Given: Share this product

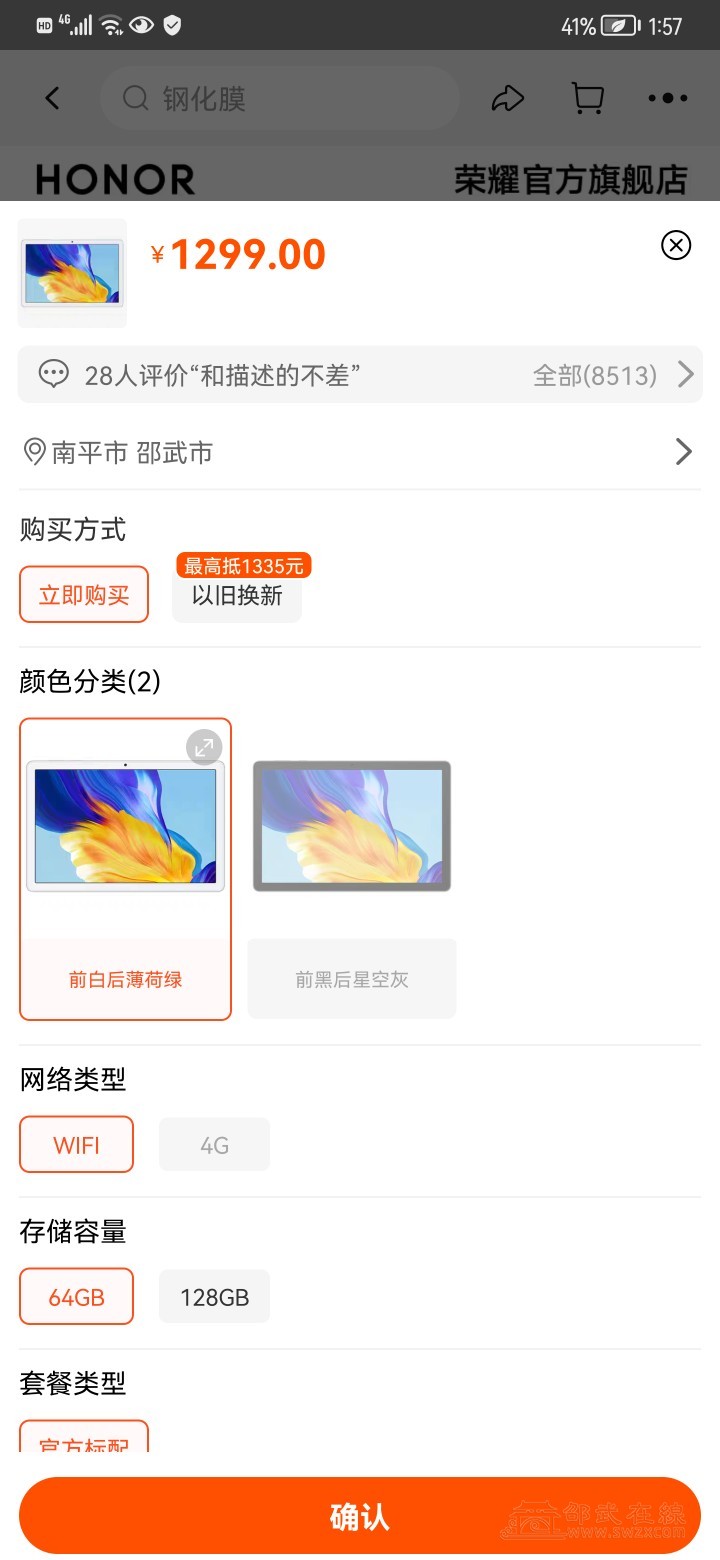Looking at the screenshot, I should click(508, 98).
